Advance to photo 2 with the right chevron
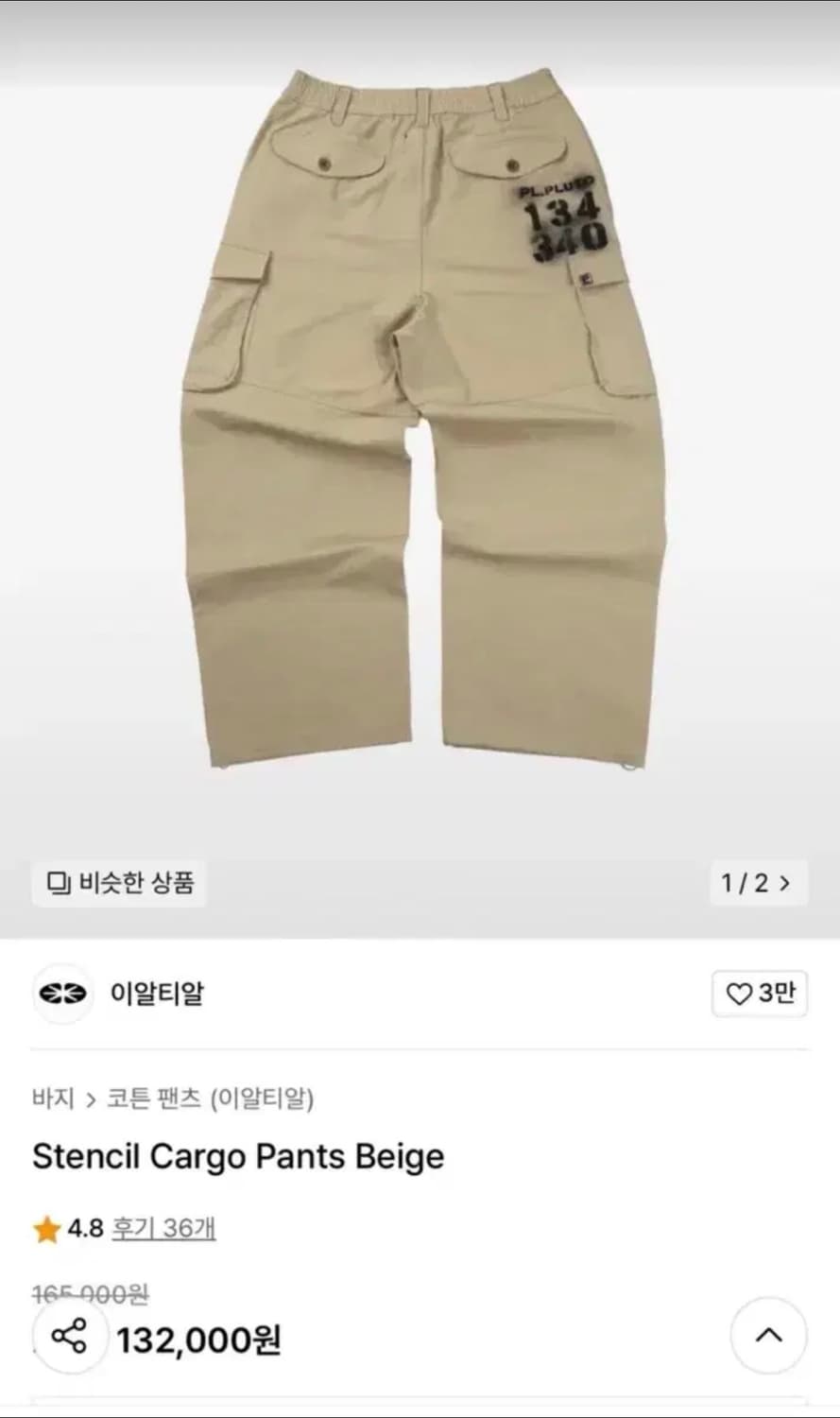This screenshot has width=840, height=1418. (785, 884)
